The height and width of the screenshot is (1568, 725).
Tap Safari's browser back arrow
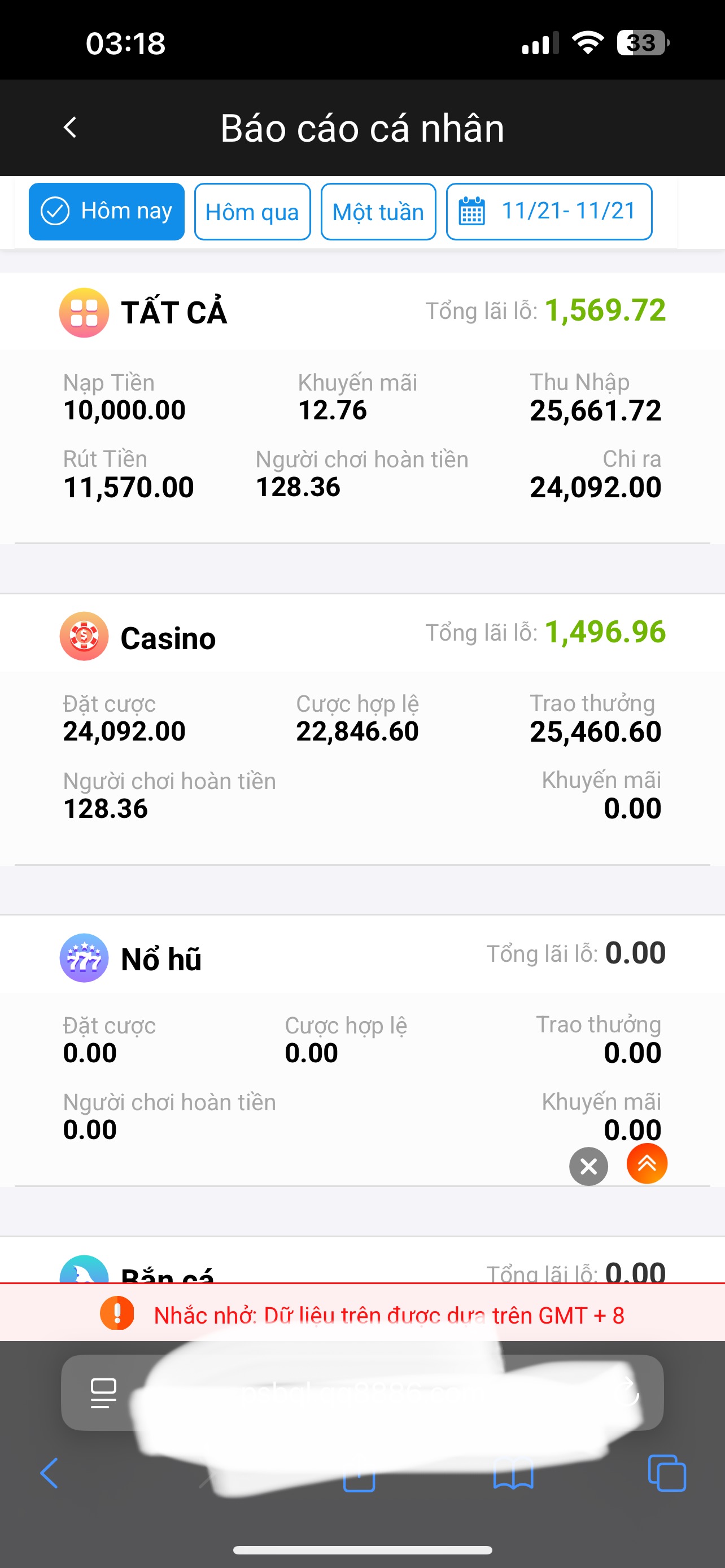[49, 1473]
